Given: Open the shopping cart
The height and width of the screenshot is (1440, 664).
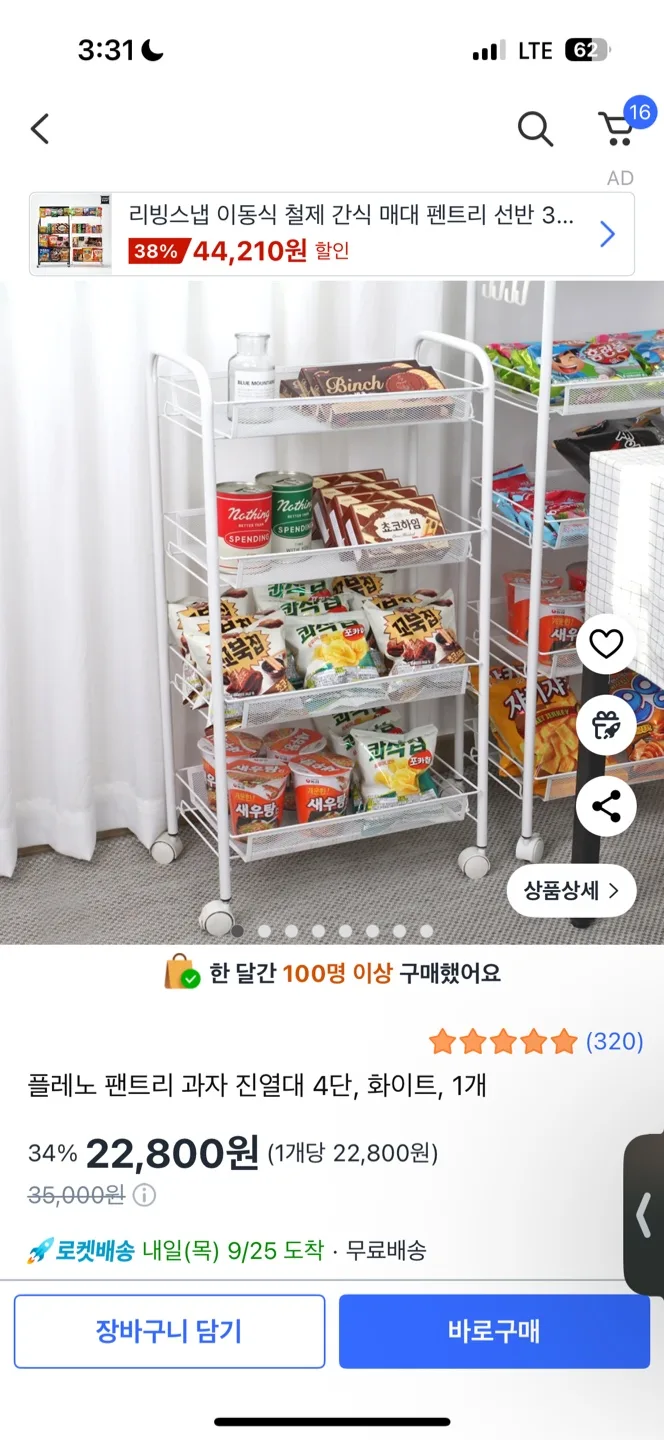Looking at the screenshot, I should tap(617, 129).
